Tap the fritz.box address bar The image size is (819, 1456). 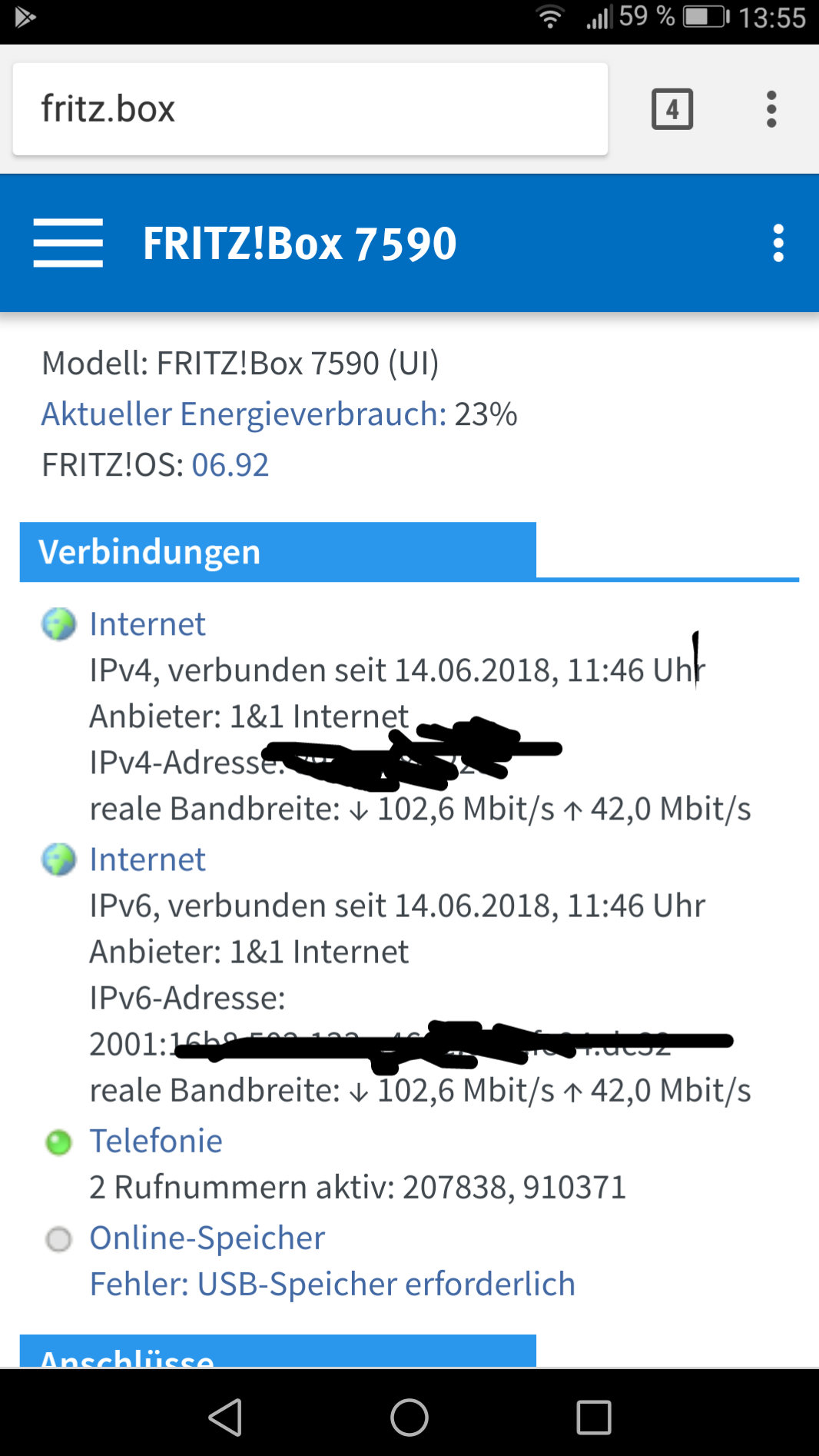click(310, 109)
